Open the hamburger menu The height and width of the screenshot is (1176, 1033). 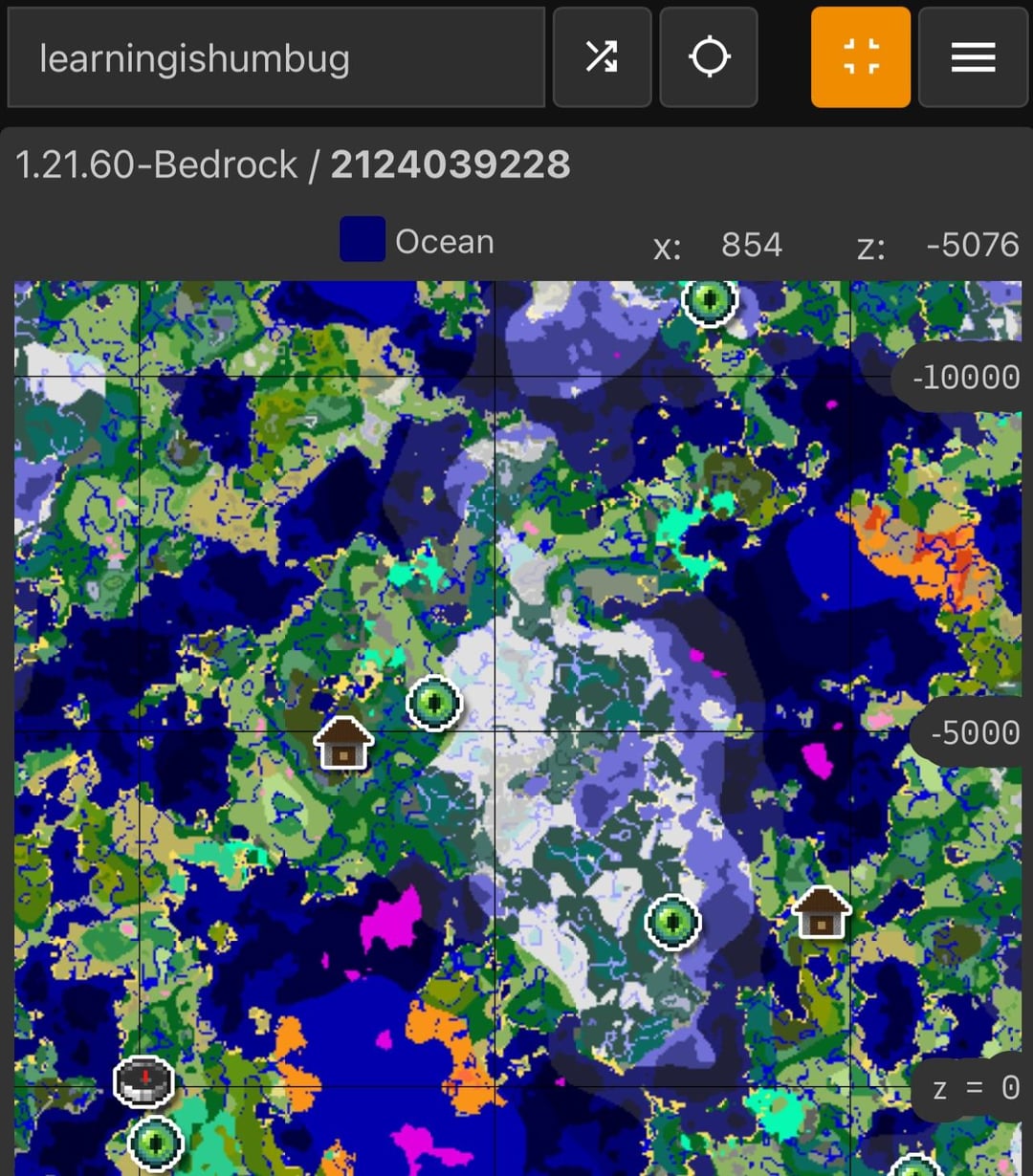973,58
